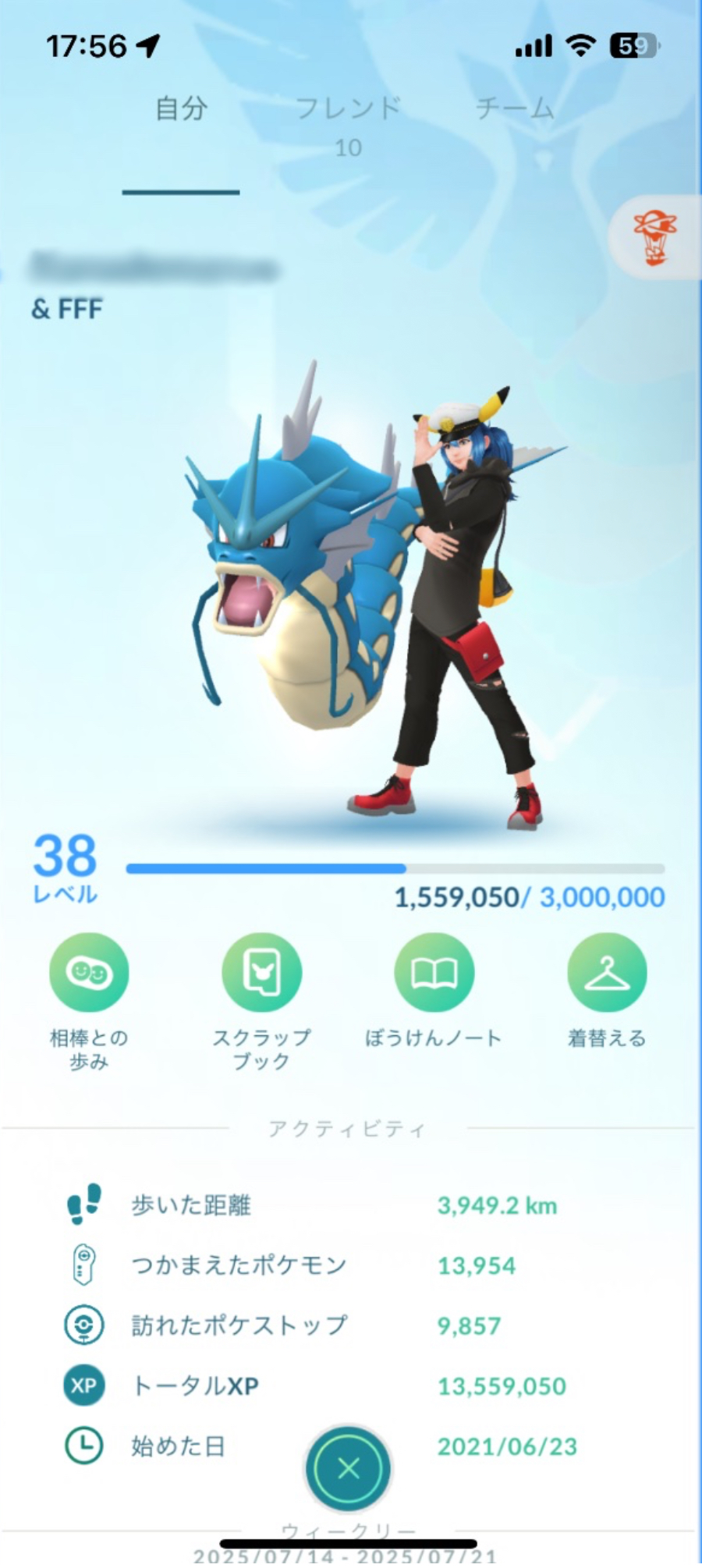The width and height of the screenshot is (702, 1568).
Task: Open the スクラップブック
Action: point(262,972)
